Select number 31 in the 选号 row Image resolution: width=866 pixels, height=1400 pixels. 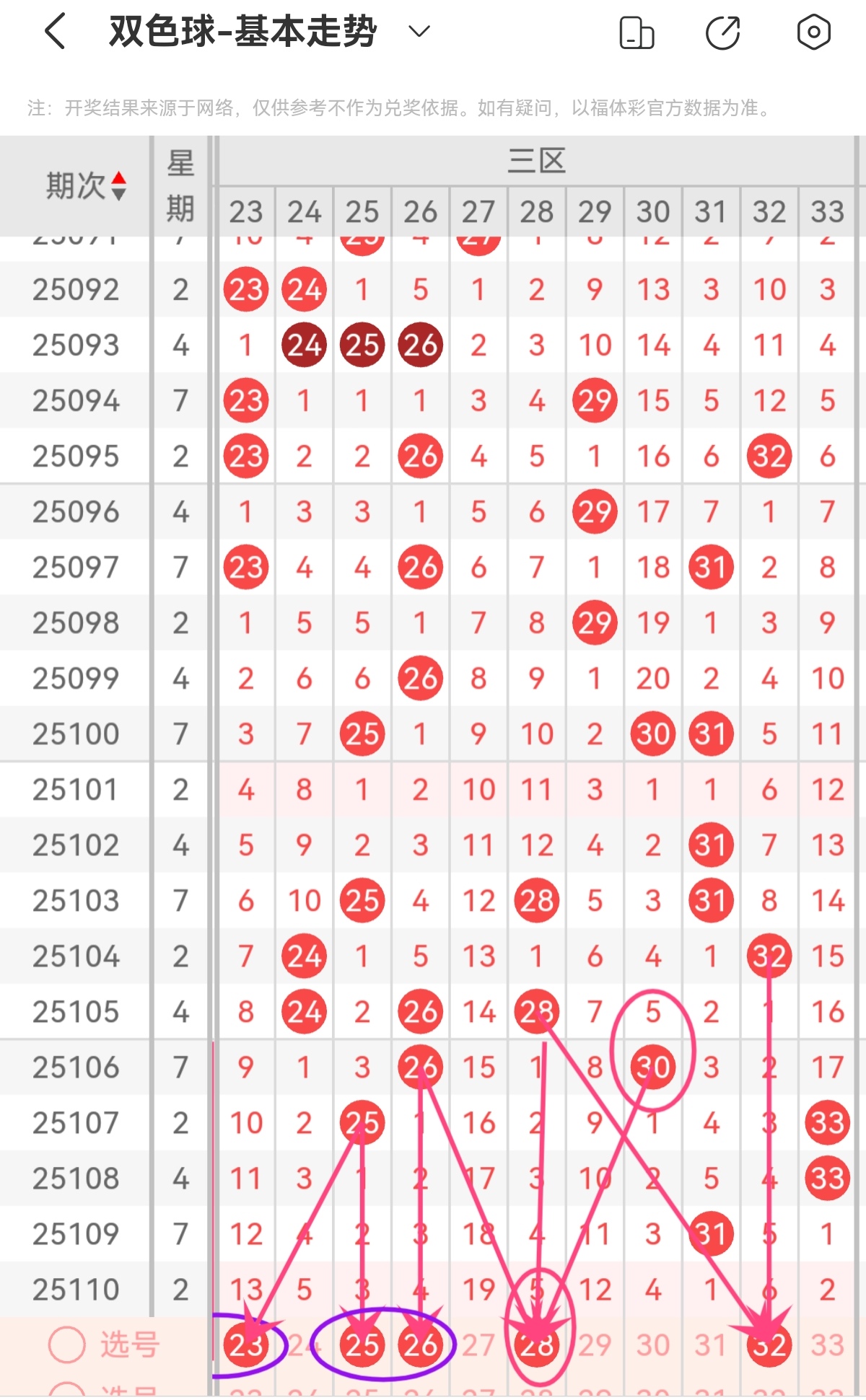710,1345
